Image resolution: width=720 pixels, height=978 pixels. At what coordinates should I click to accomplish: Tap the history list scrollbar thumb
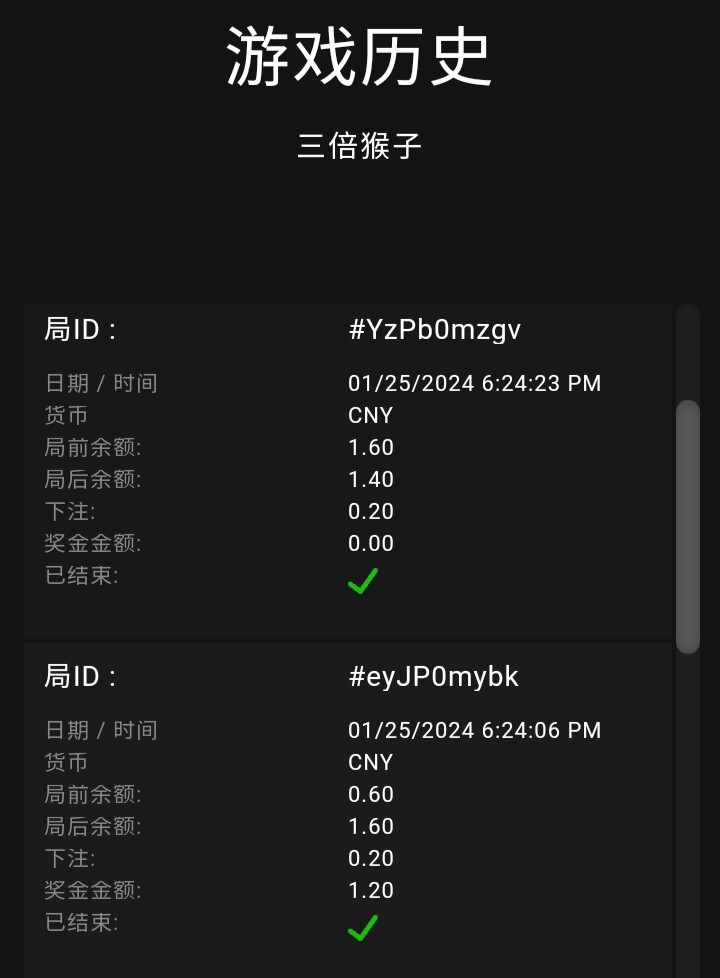[x=688, y=527]
